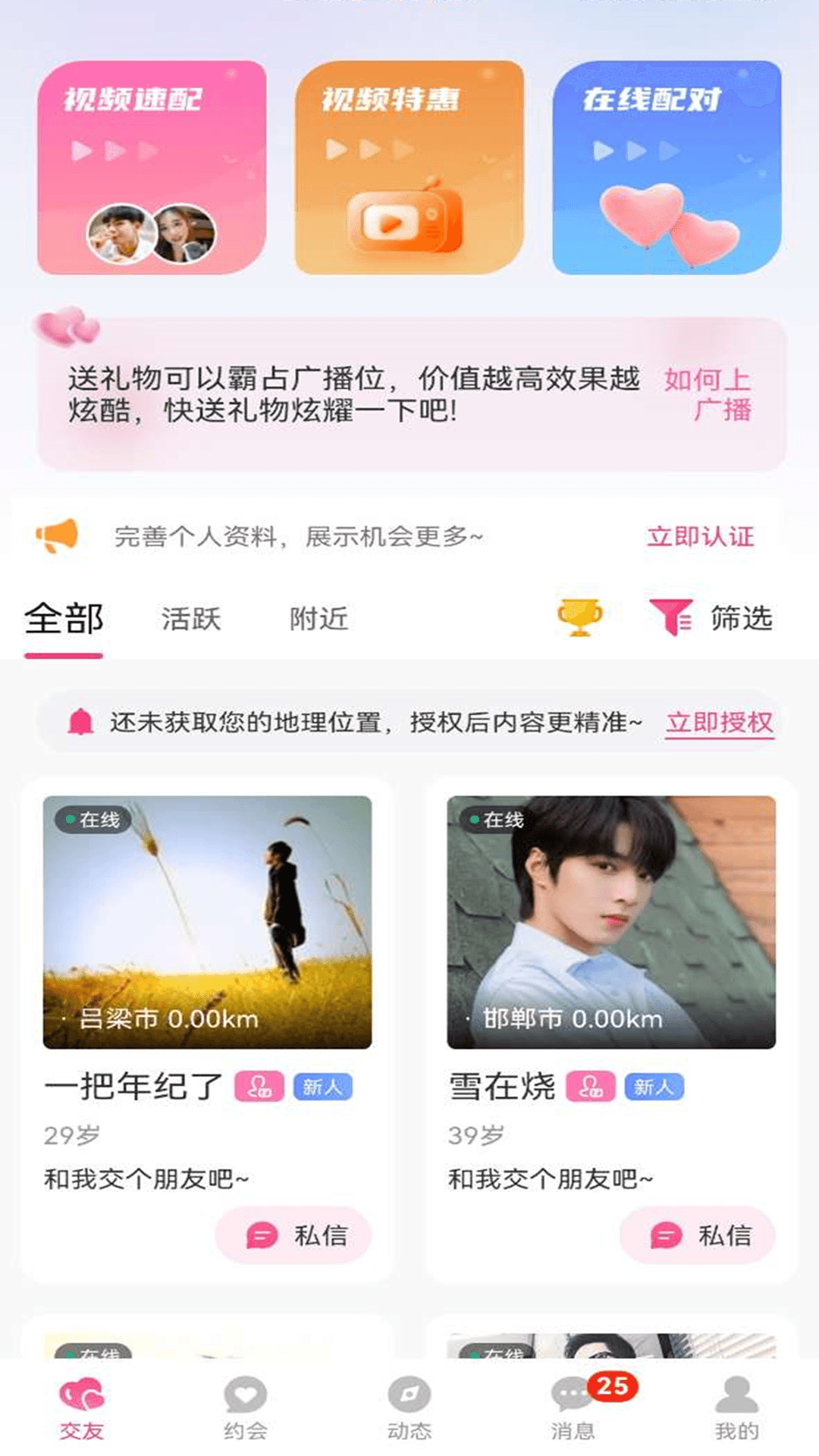Switch to the 全部 tab
Viewport: 819px width, 1456px height.
pos(64,619)
